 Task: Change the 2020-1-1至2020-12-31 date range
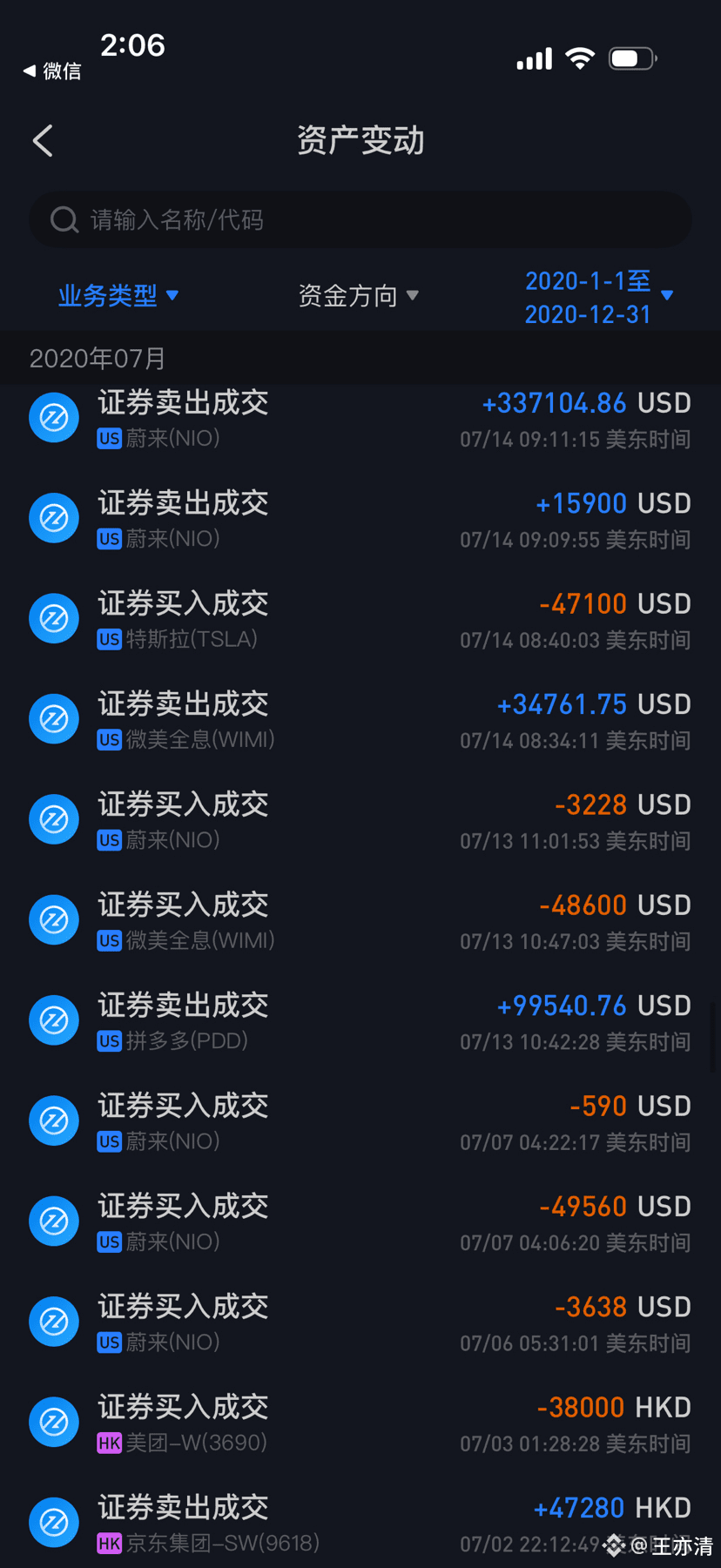(598, 297)
